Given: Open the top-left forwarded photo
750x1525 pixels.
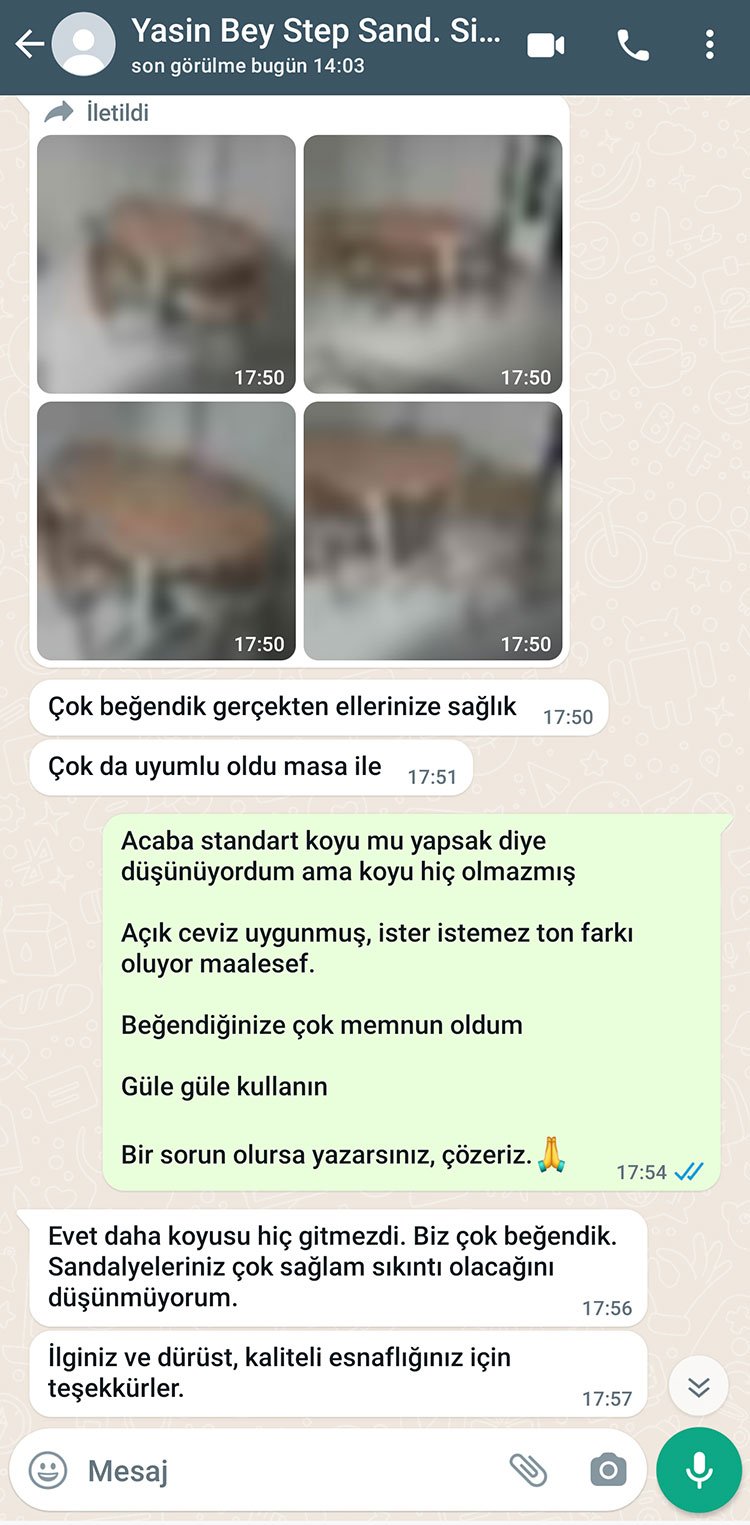Looking at the screenshot, I should [166, 264].
